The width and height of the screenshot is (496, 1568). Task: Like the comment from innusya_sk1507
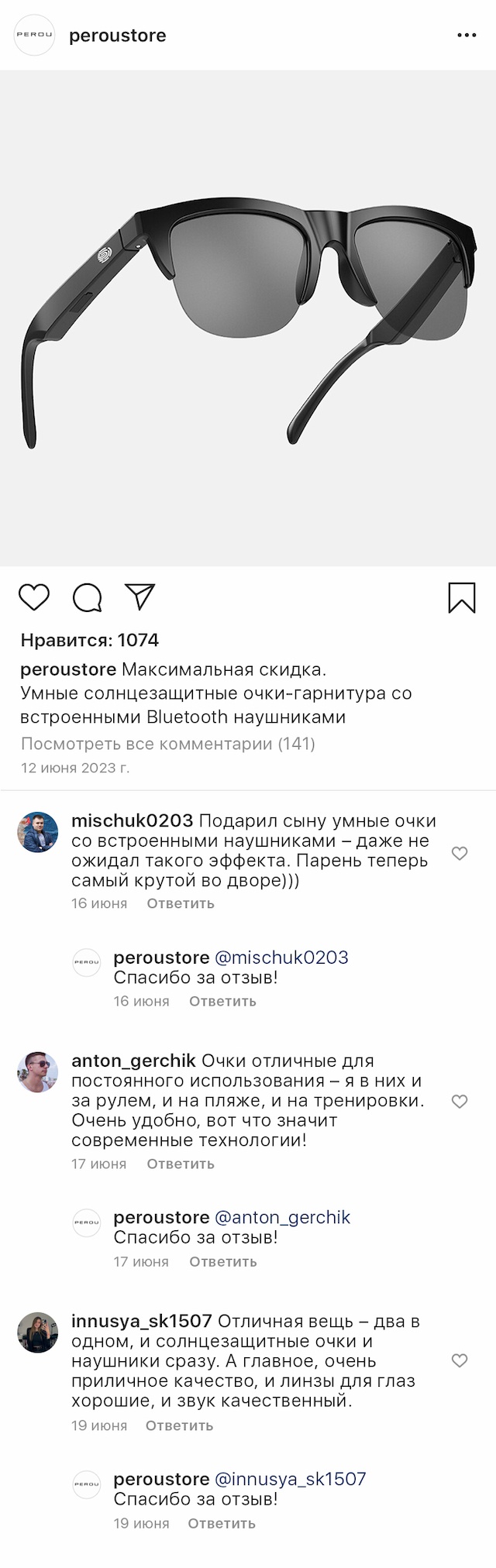pos(460,1360)
